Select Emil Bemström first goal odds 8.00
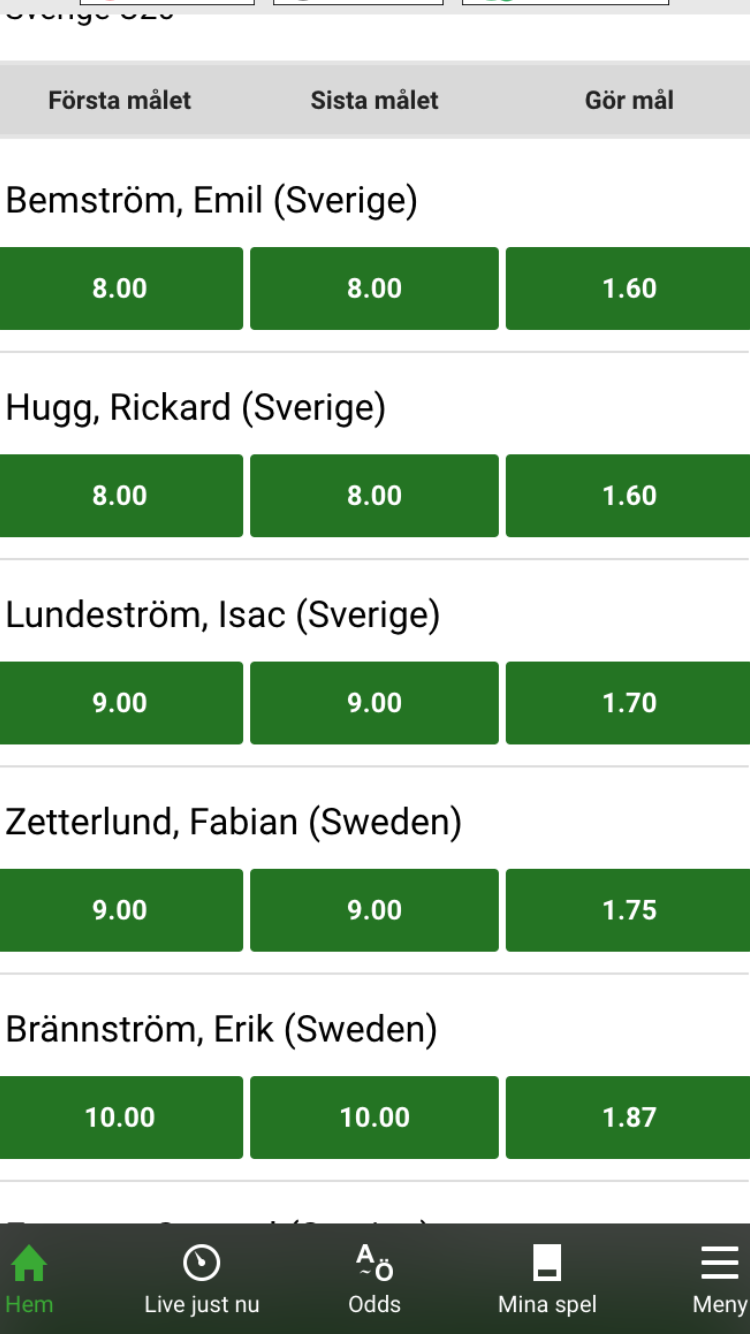Screen dimensions: 750x1334 (x=121, y=288)
